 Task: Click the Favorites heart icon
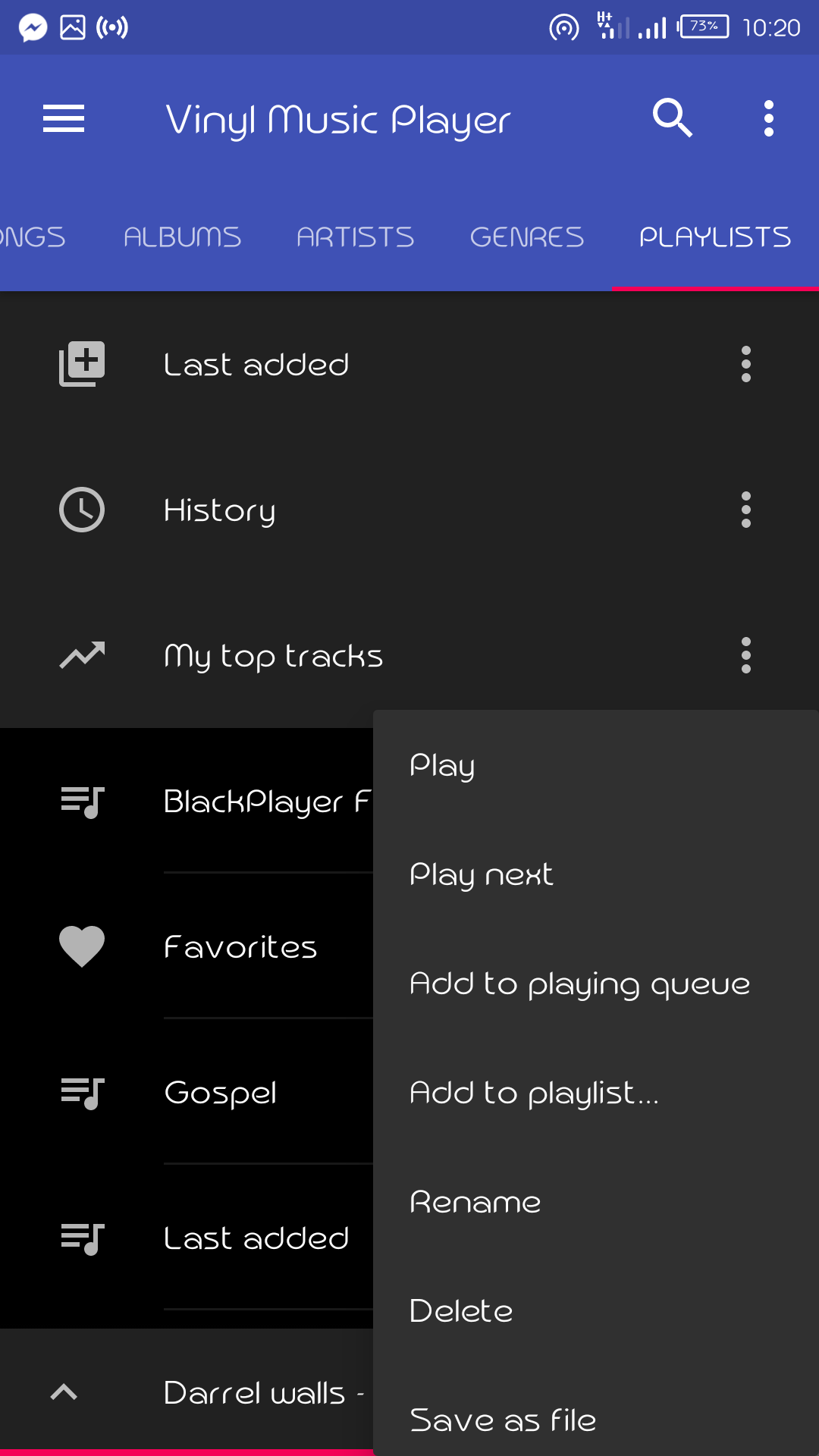[81, 945]
